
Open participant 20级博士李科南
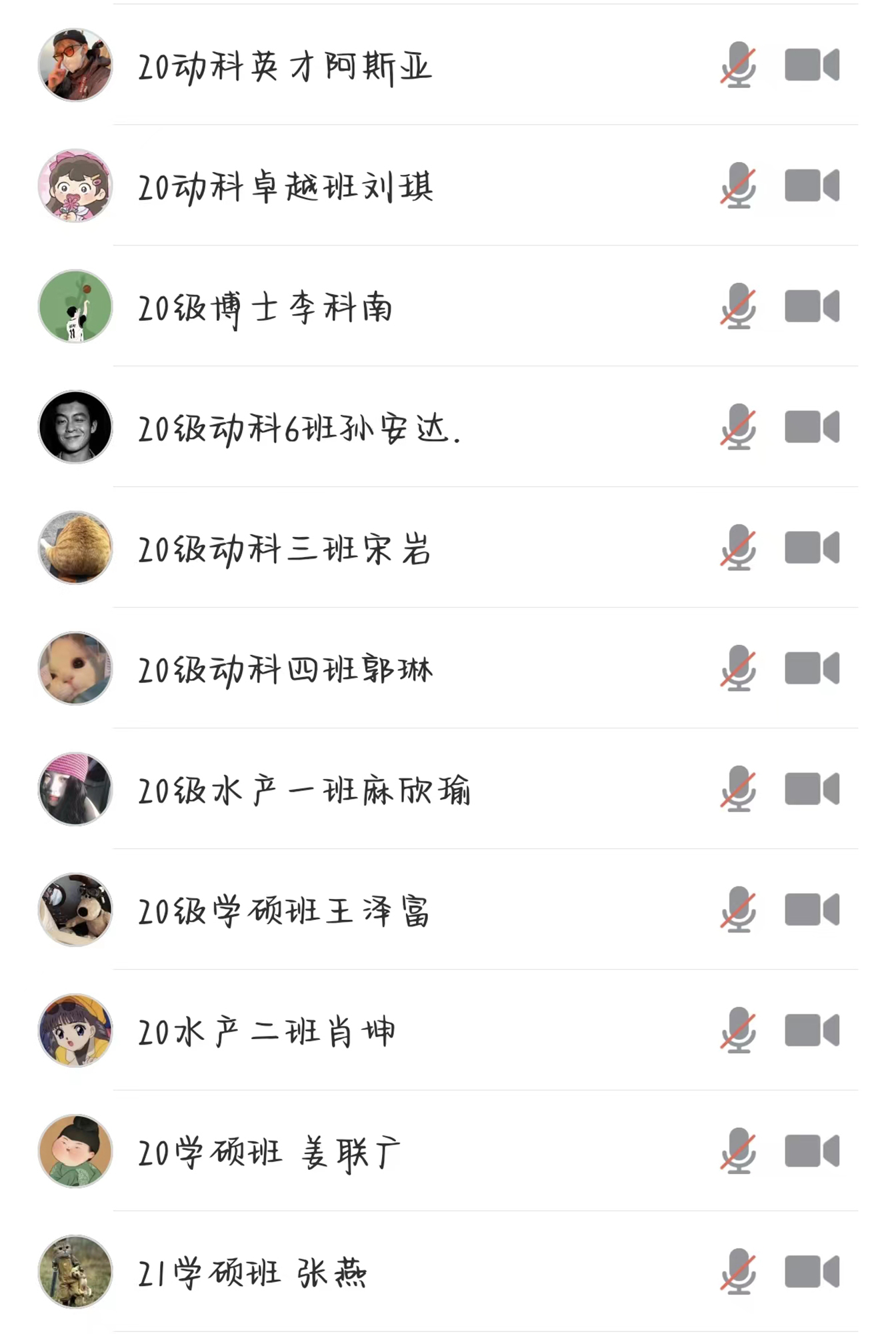pos(265,307)
